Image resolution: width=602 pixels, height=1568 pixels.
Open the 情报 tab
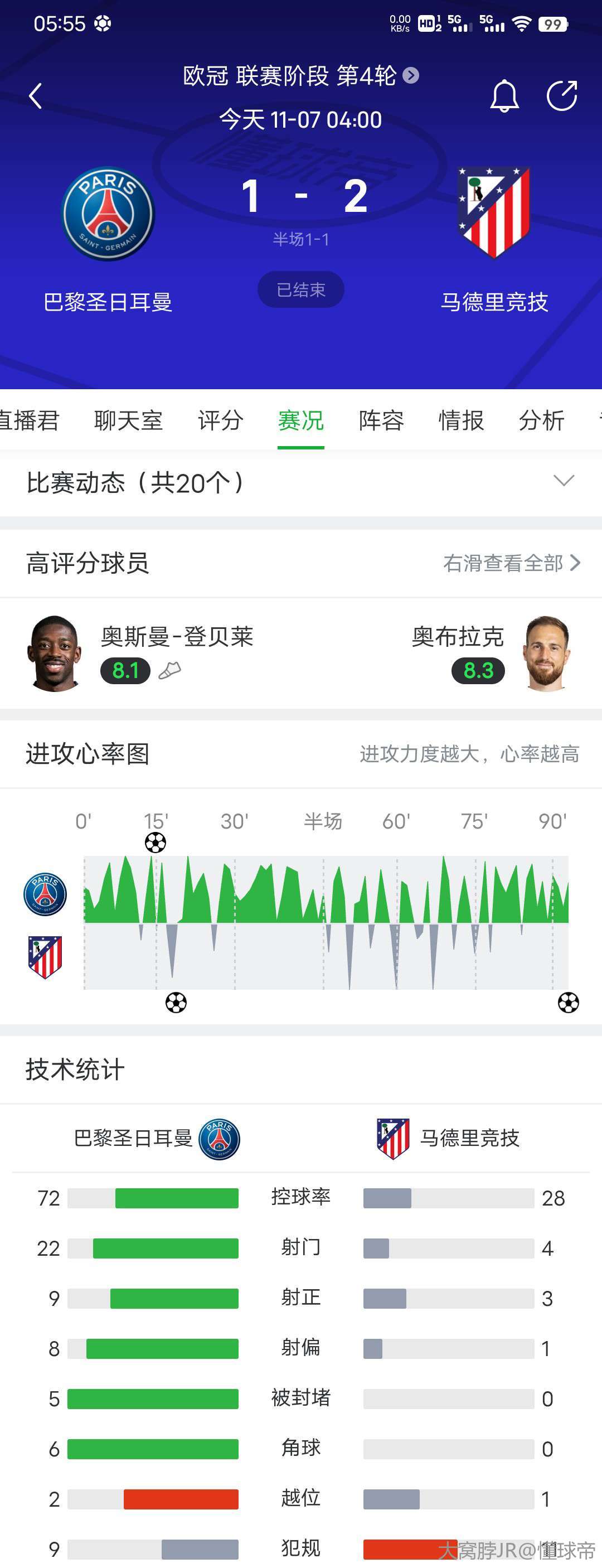tap(462, 420)
